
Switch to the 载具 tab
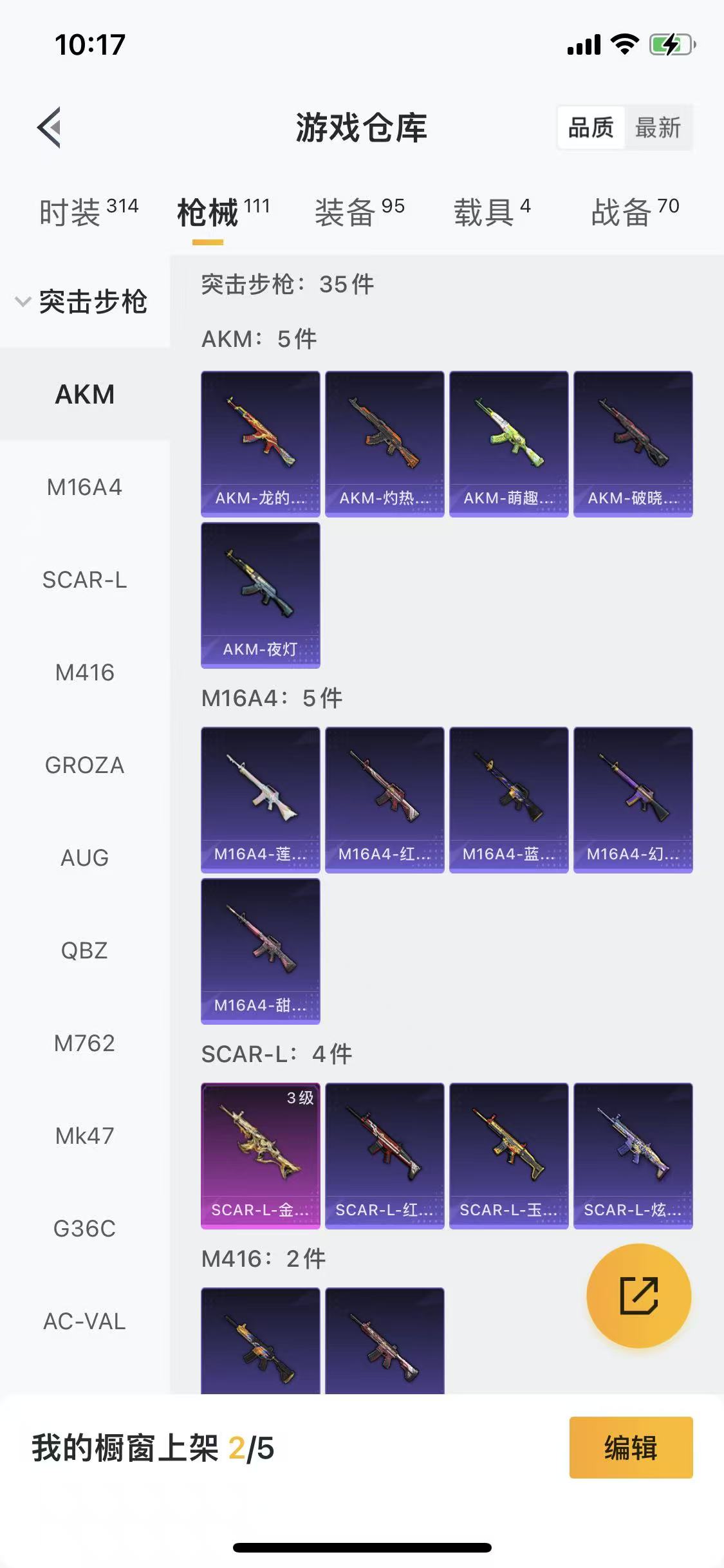[x=492, y=212]
